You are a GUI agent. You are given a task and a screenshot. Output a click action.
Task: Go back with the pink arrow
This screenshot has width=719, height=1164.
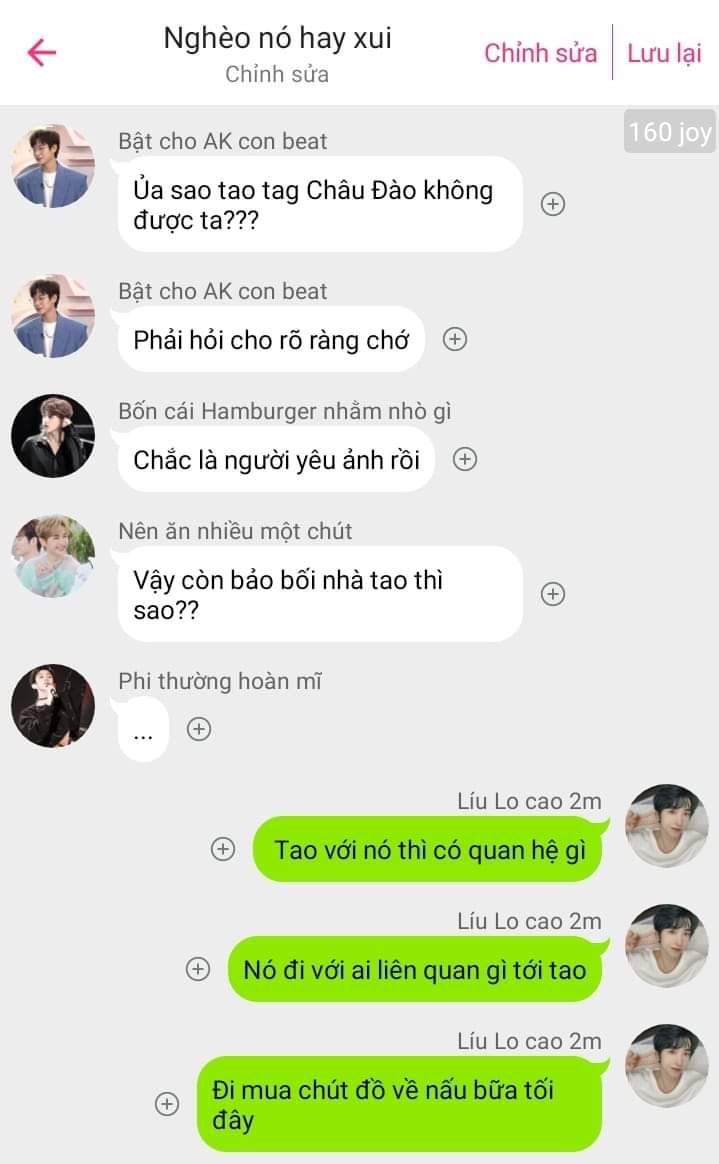(x=42, y=52)
